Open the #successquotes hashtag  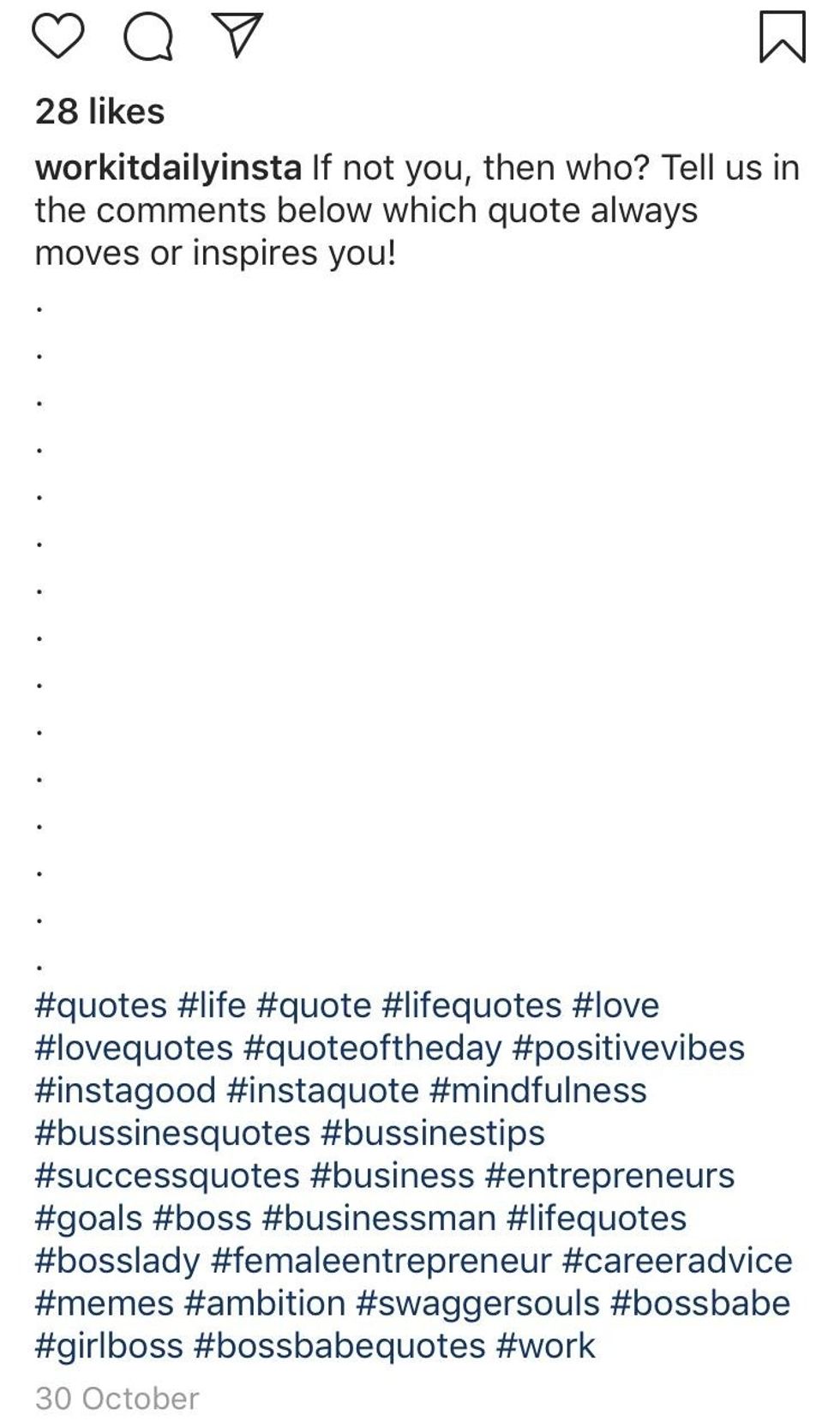(x=167, y=1175)
